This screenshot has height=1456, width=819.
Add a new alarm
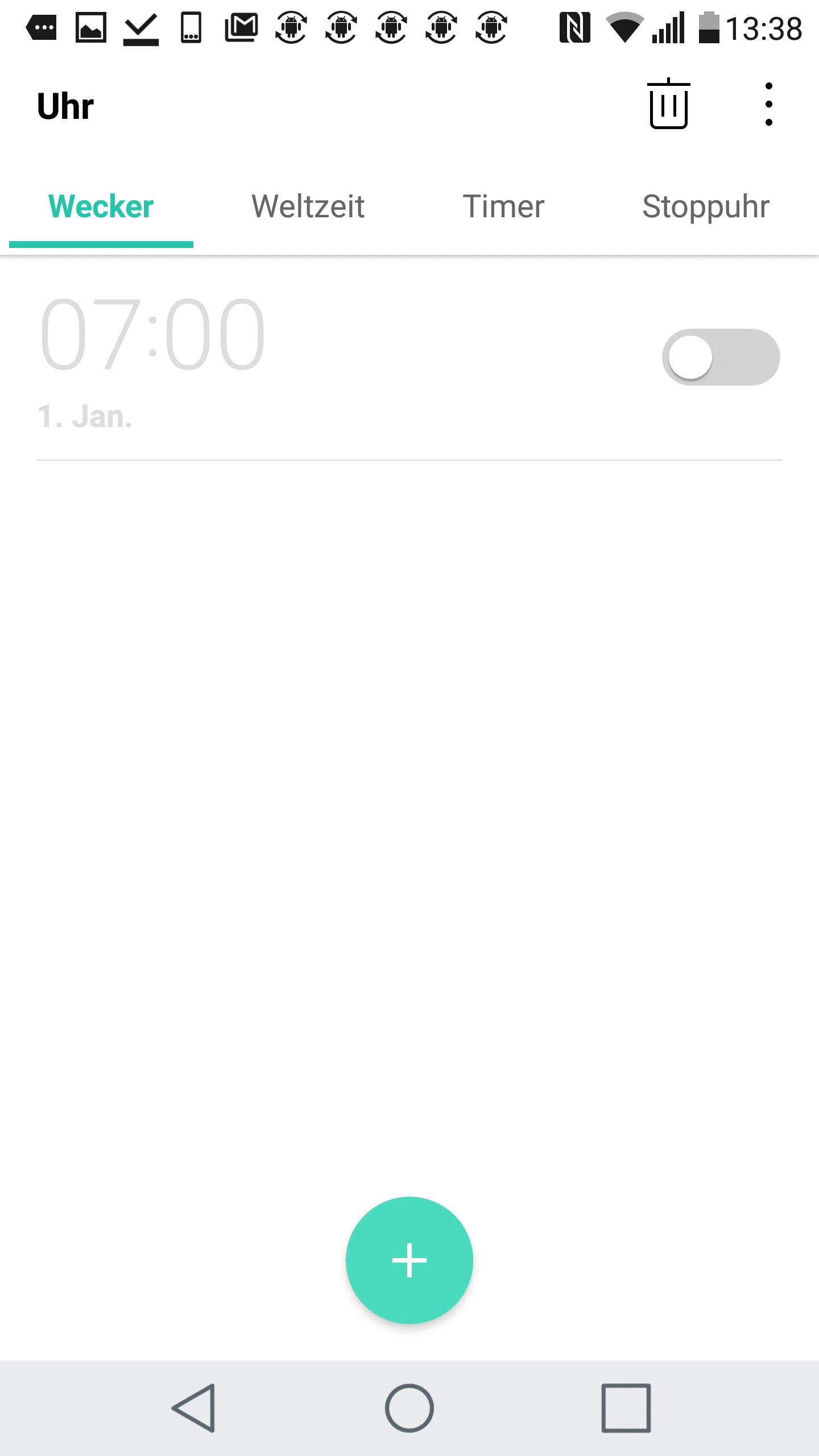(x=409, y=1260)
